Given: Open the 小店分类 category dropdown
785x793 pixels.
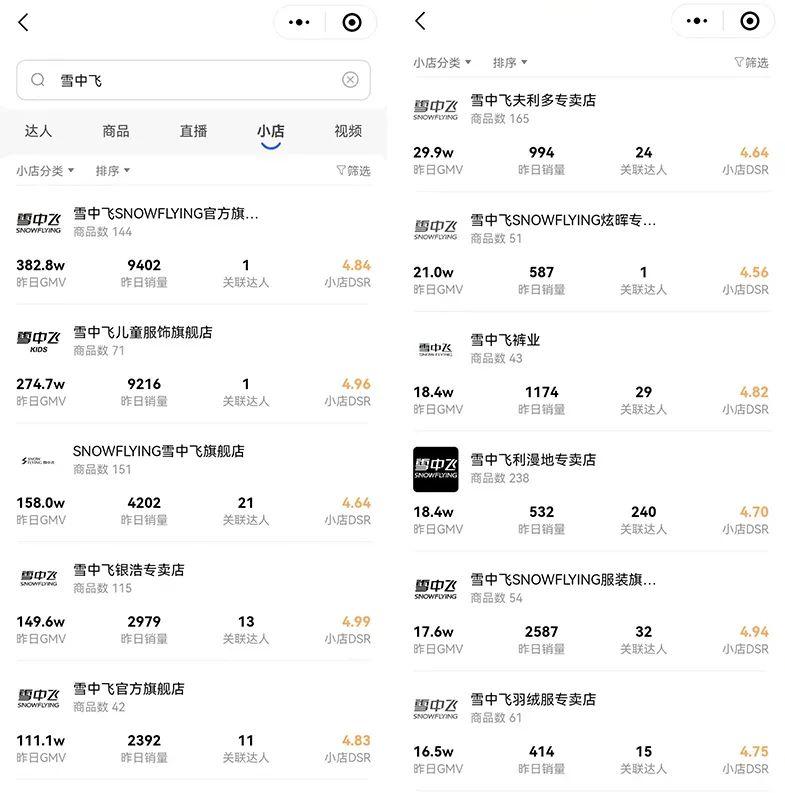Looking at the screenshot, I should point(40,171).
